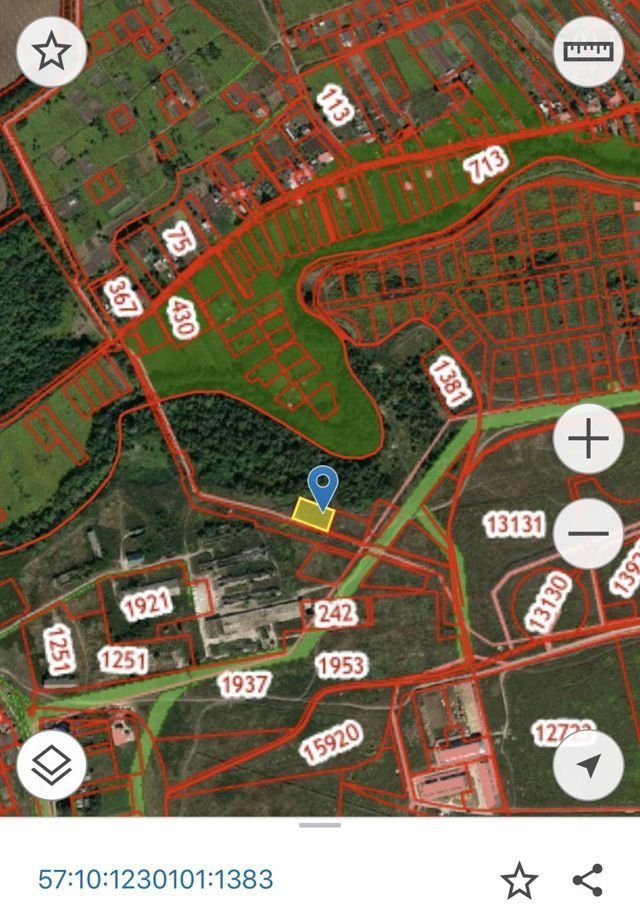Zoom out of the map

pyautogui.click(x=588, y=533)
